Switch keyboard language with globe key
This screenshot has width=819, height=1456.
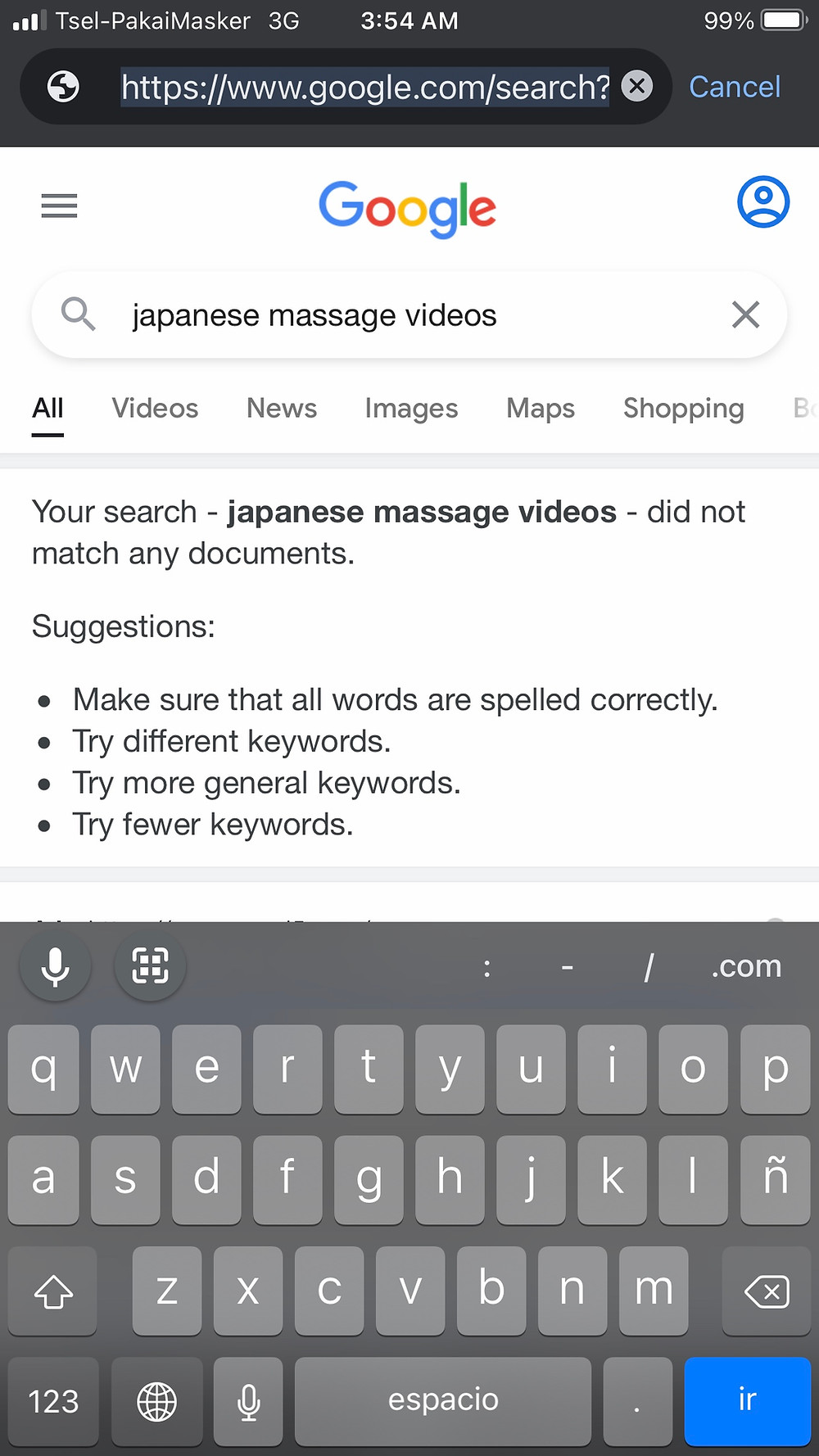point(156,1400)
